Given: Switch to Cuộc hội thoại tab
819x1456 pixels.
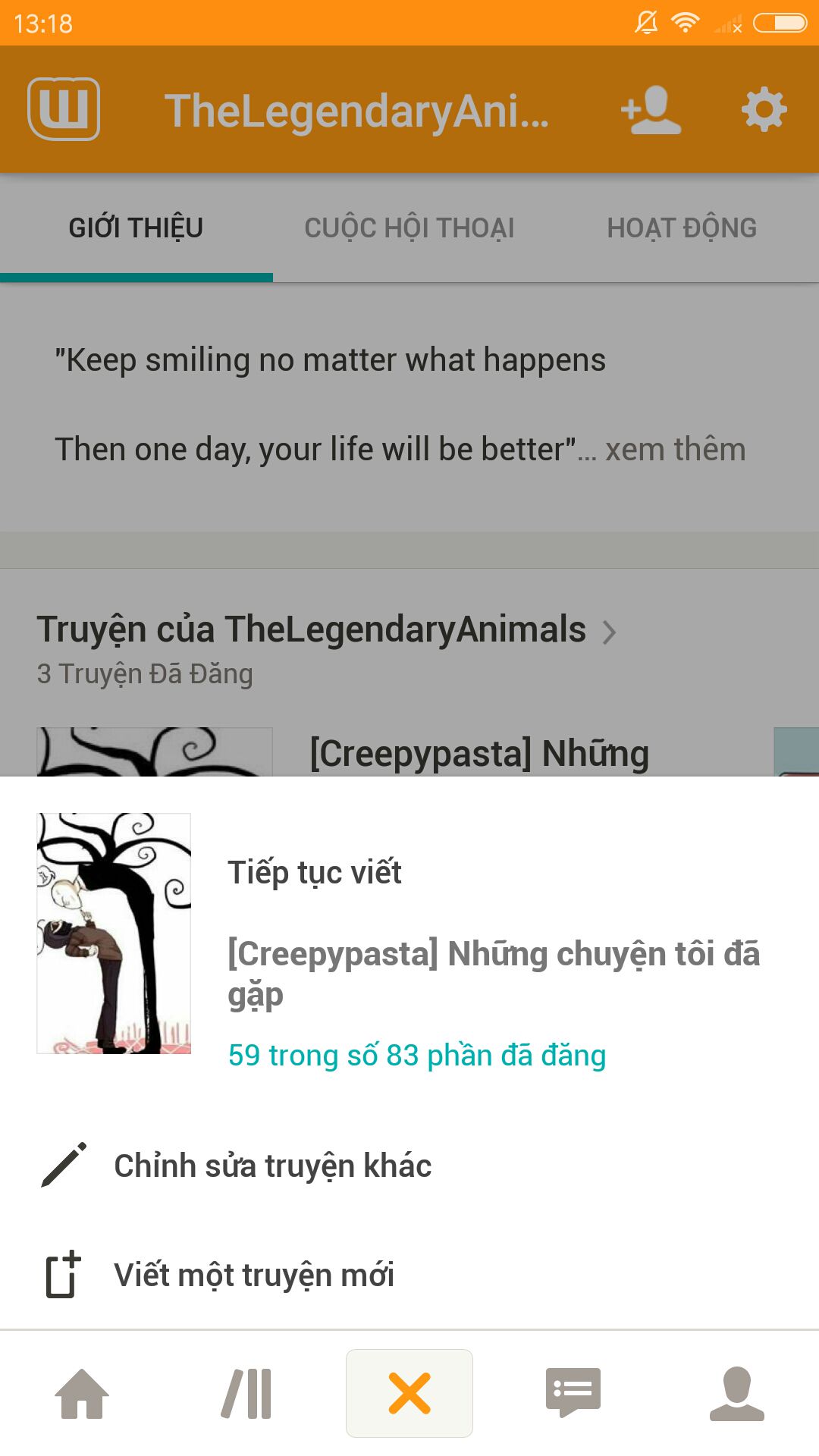Looking at the screenshot, I should pyautogui.click(x=409, y=227).
